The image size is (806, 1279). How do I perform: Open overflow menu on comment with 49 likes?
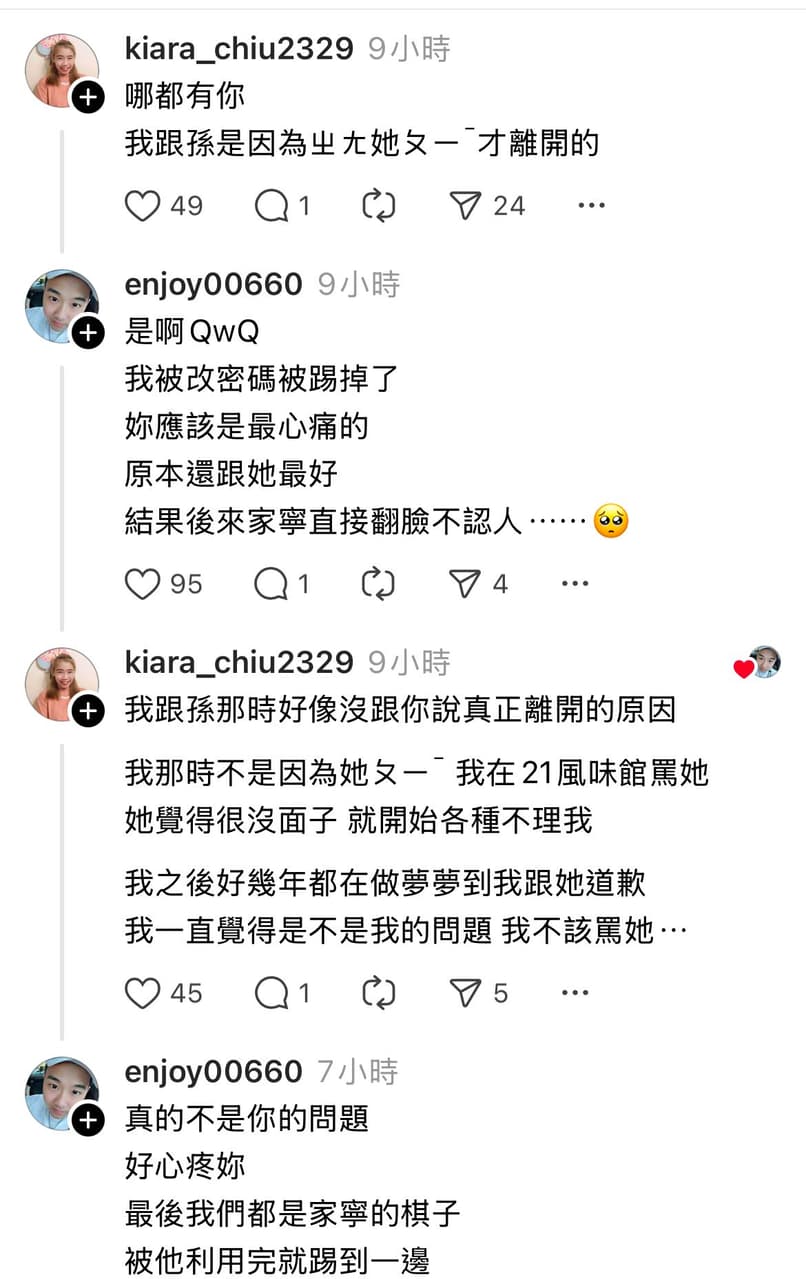[x=591, y=206]
